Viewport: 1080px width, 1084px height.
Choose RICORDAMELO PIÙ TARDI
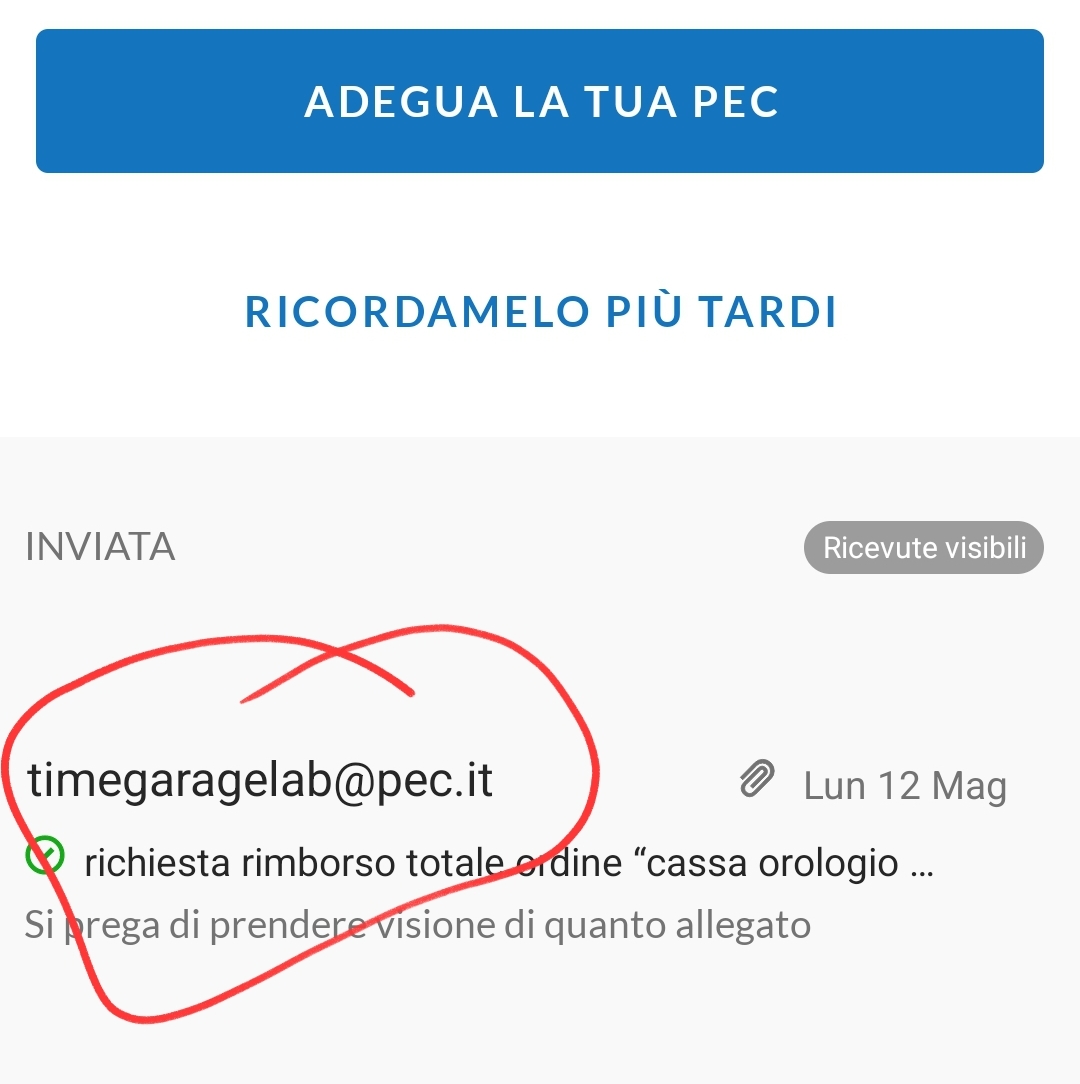(x=540, y=312)
